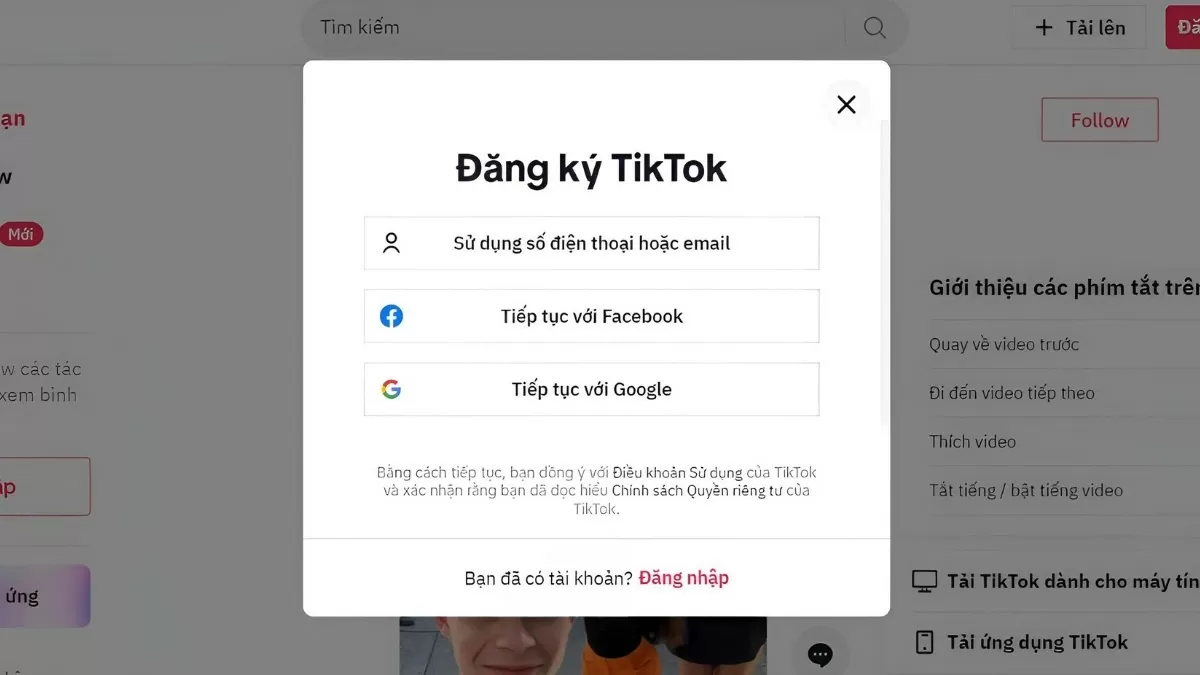Continue with Google account

pyautogui.click(x=591, y=389)
